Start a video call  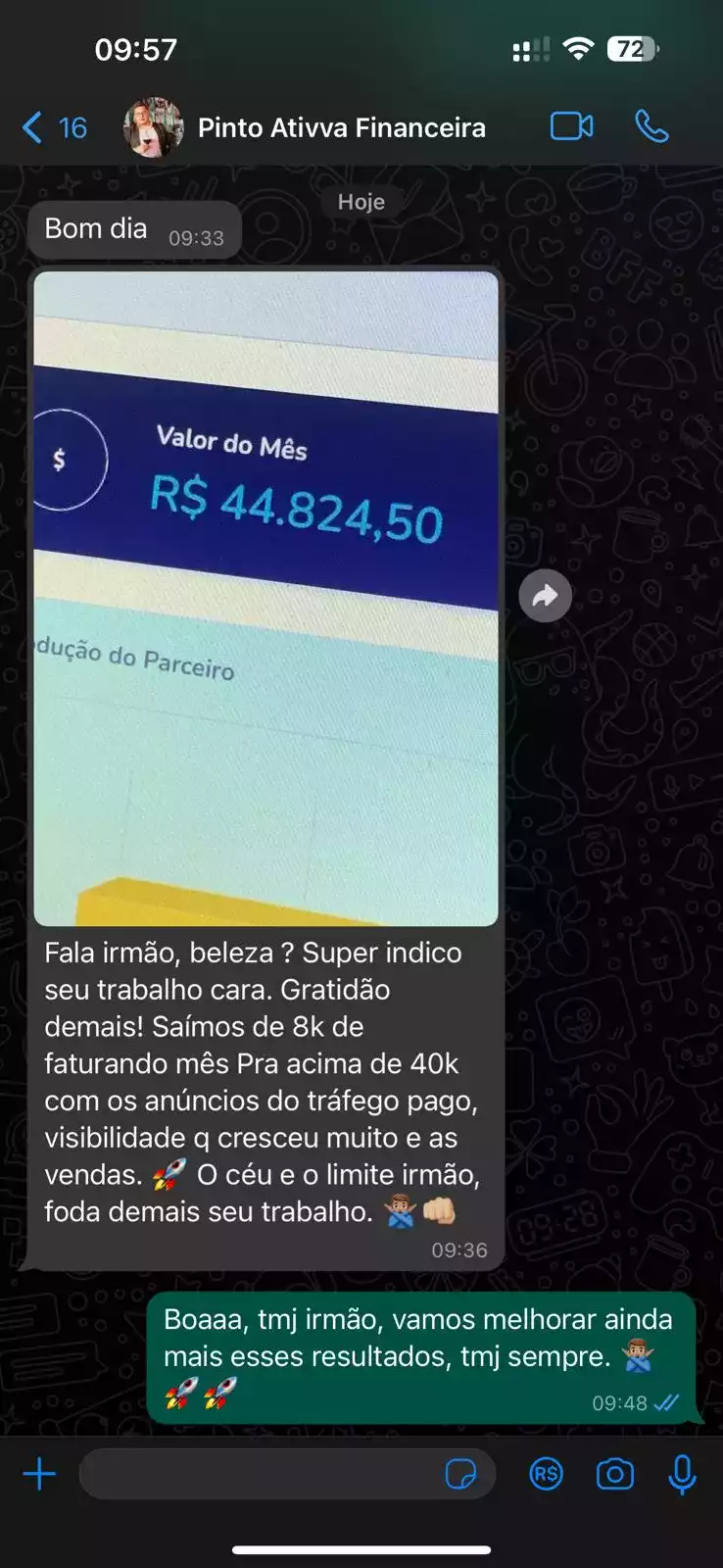pyautogui.click(x=571, y=126)
